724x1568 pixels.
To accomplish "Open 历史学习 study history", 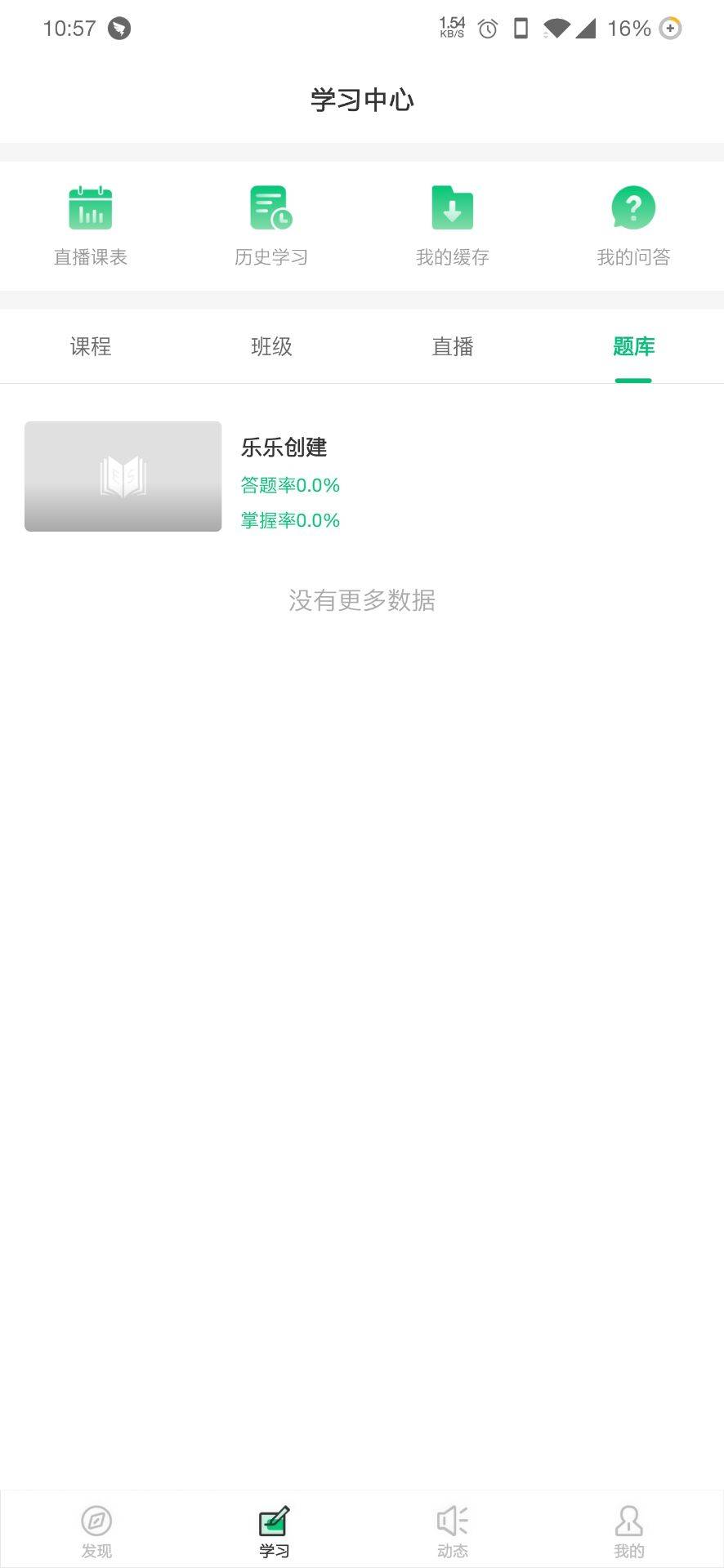I will pyautogui.click(x=271, y=225).
